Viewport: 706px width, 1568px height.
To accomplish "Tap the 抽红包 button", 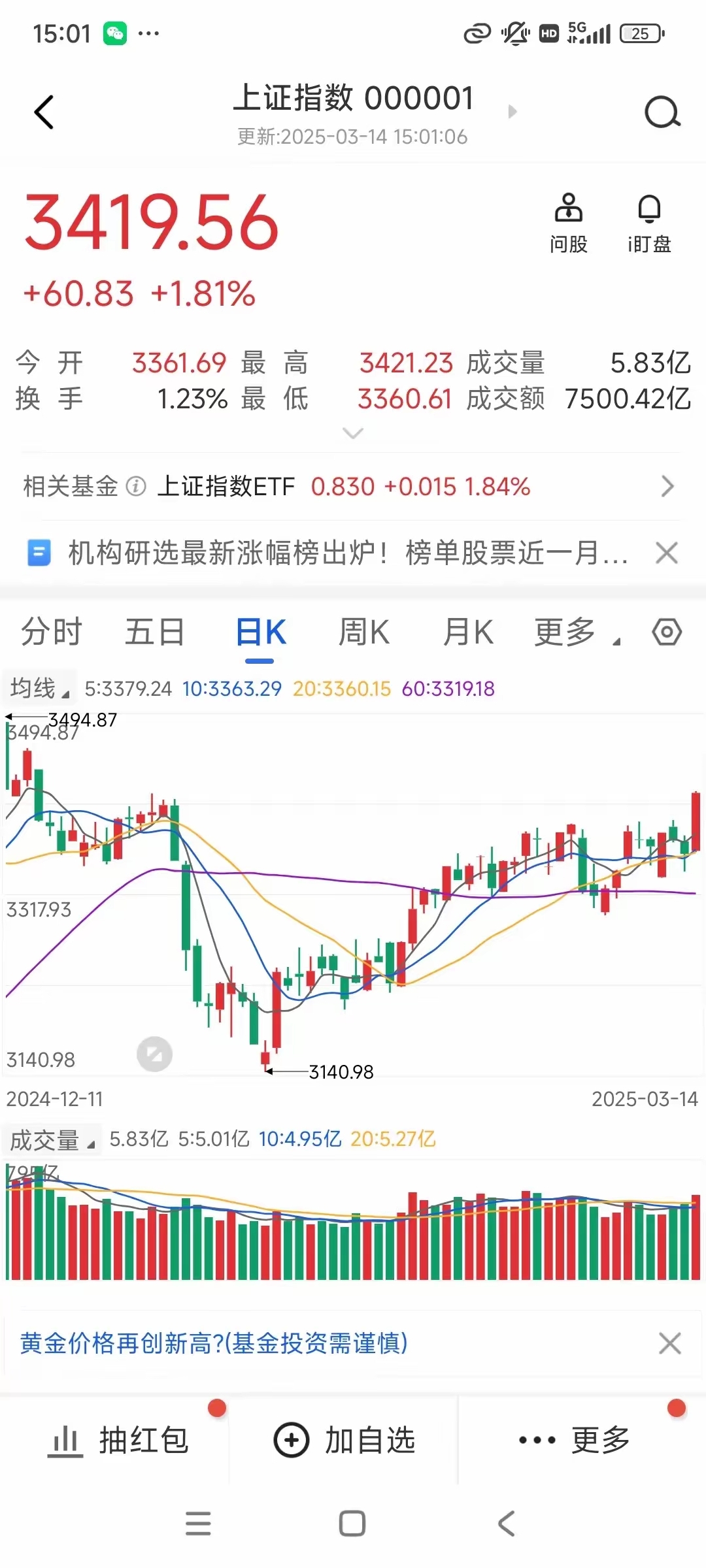I will 118,1441.
